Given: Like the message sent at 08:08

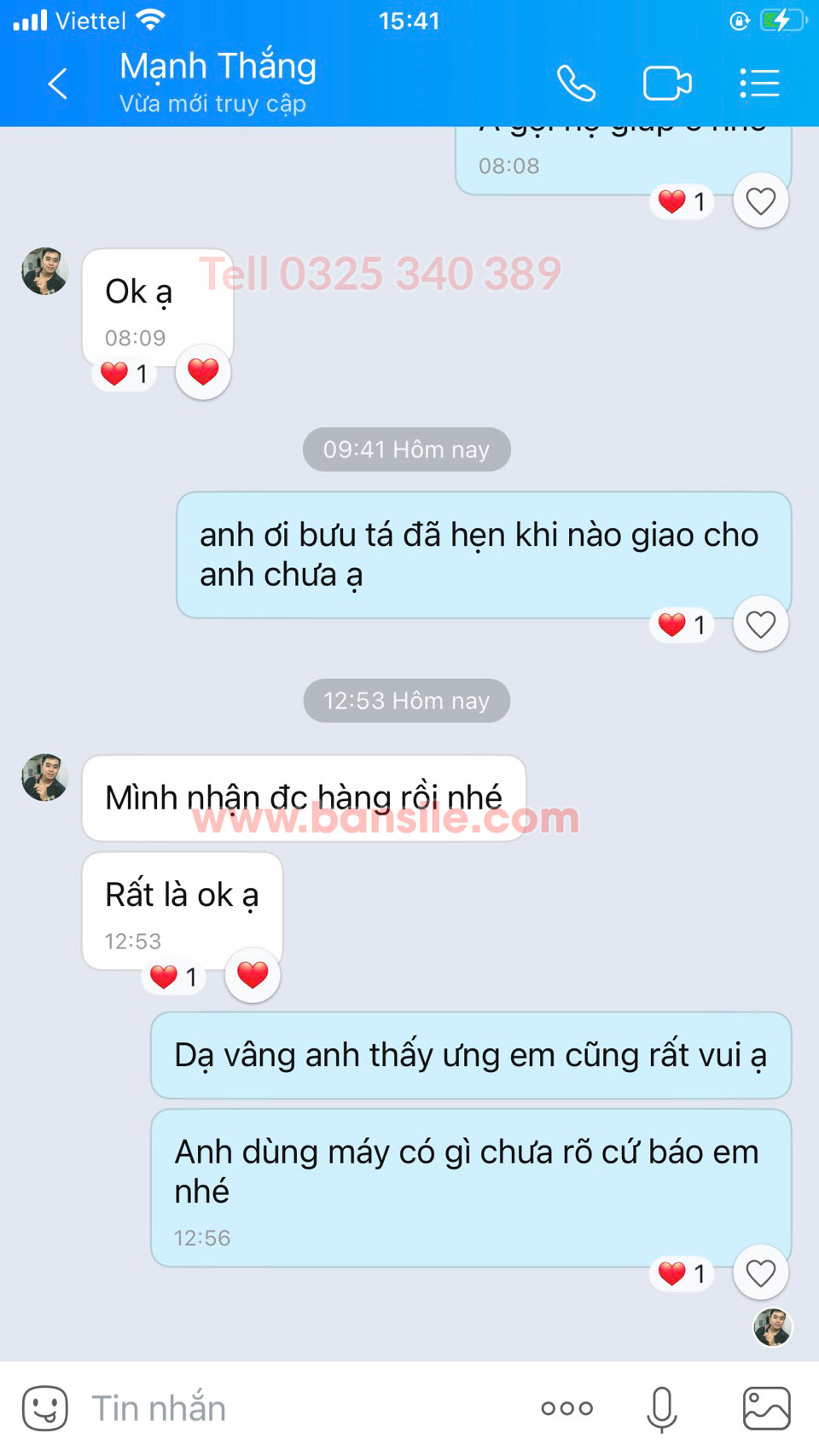Looking at the screenshot, I should (760, 201).
